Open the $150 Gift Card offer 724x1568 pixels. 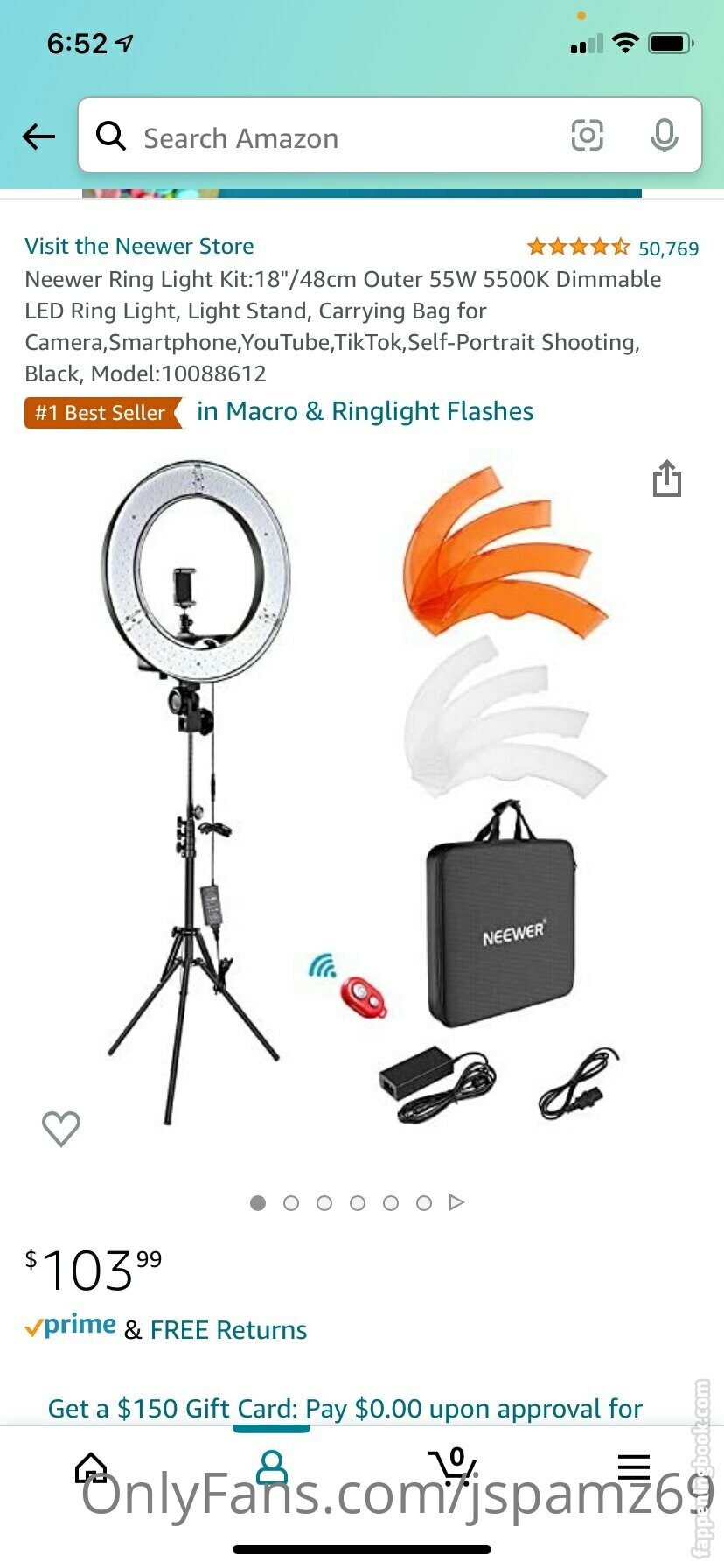pyautogui.click(x=345, y=1408)
